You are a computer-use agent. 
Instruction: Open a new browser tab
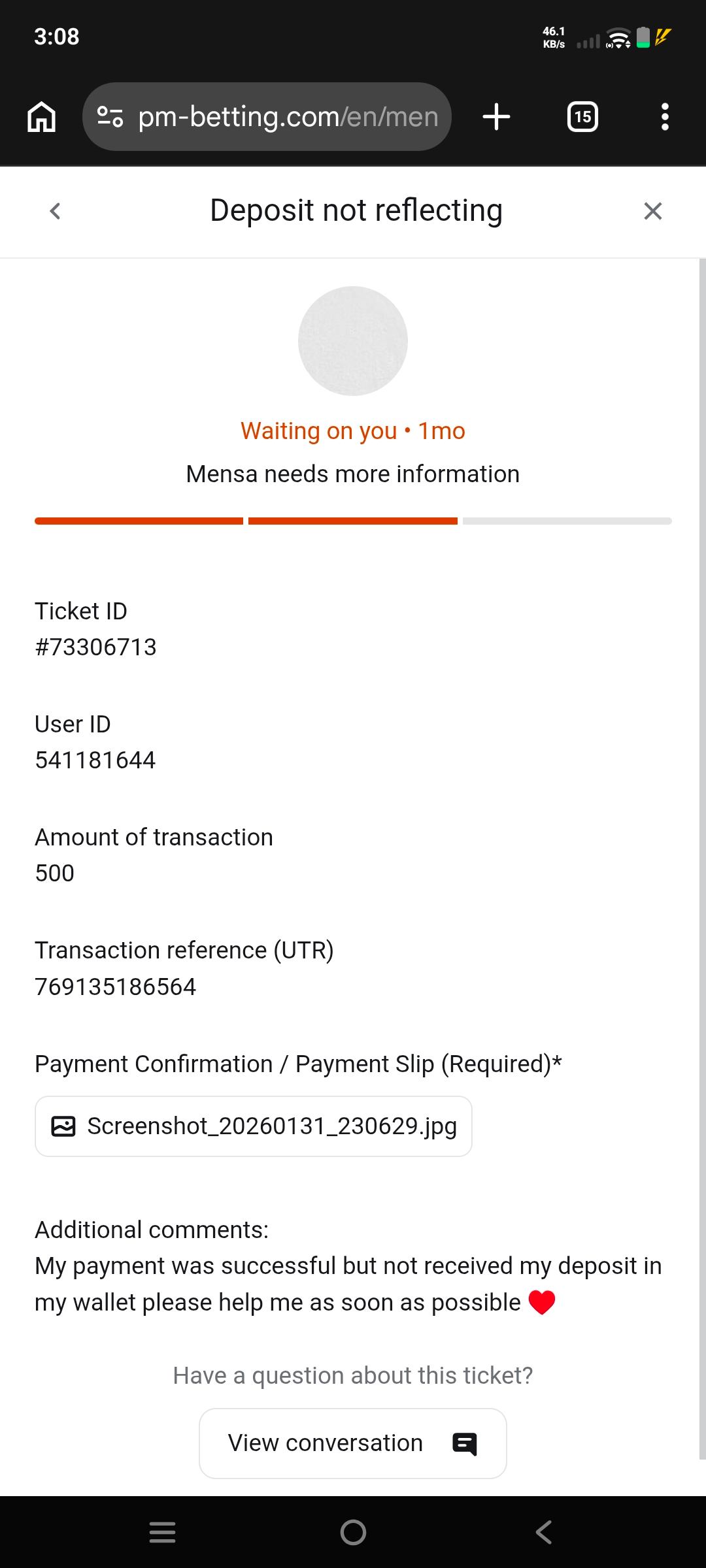point(496,117)
